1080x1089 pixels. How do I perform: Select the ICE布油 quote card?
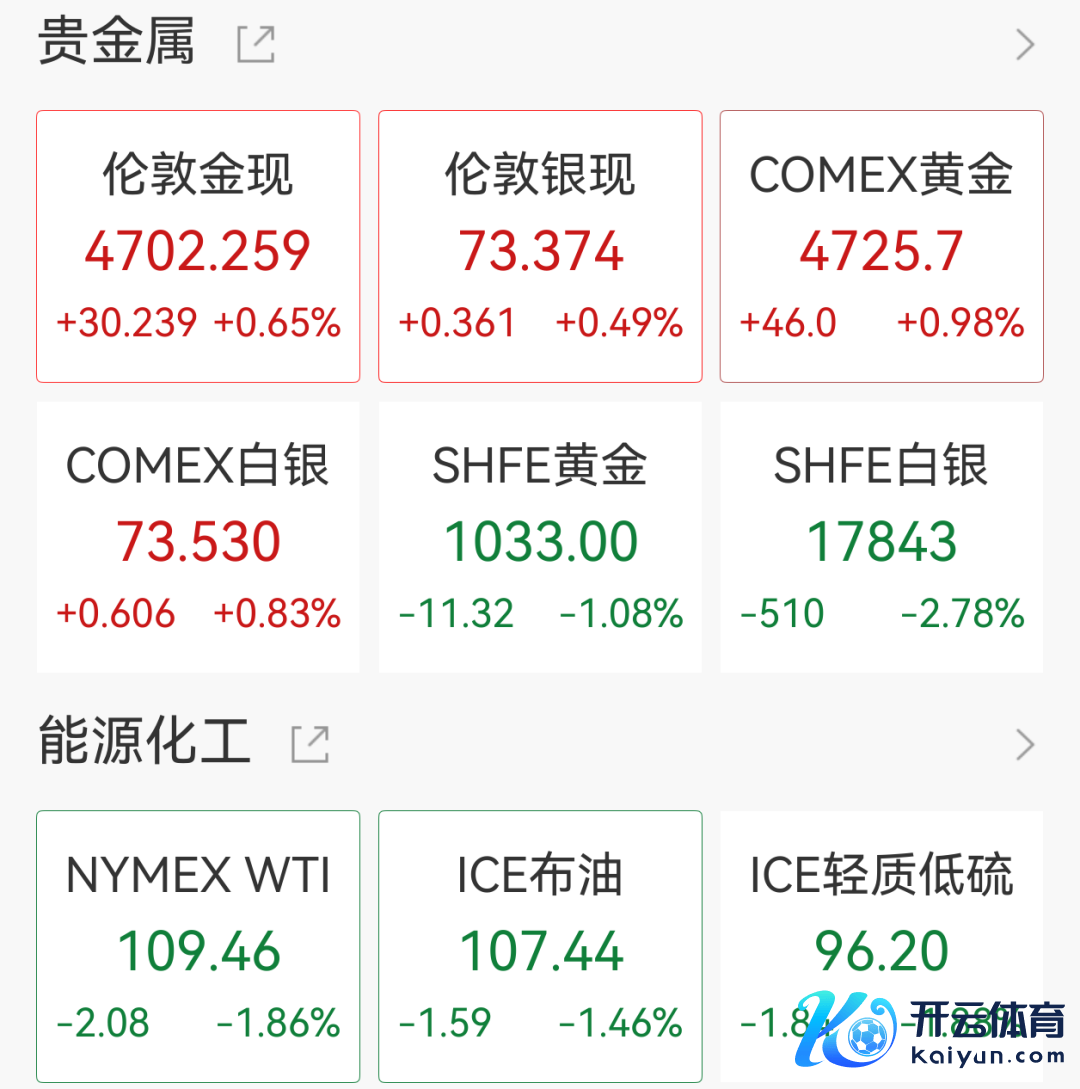(540, 945)
